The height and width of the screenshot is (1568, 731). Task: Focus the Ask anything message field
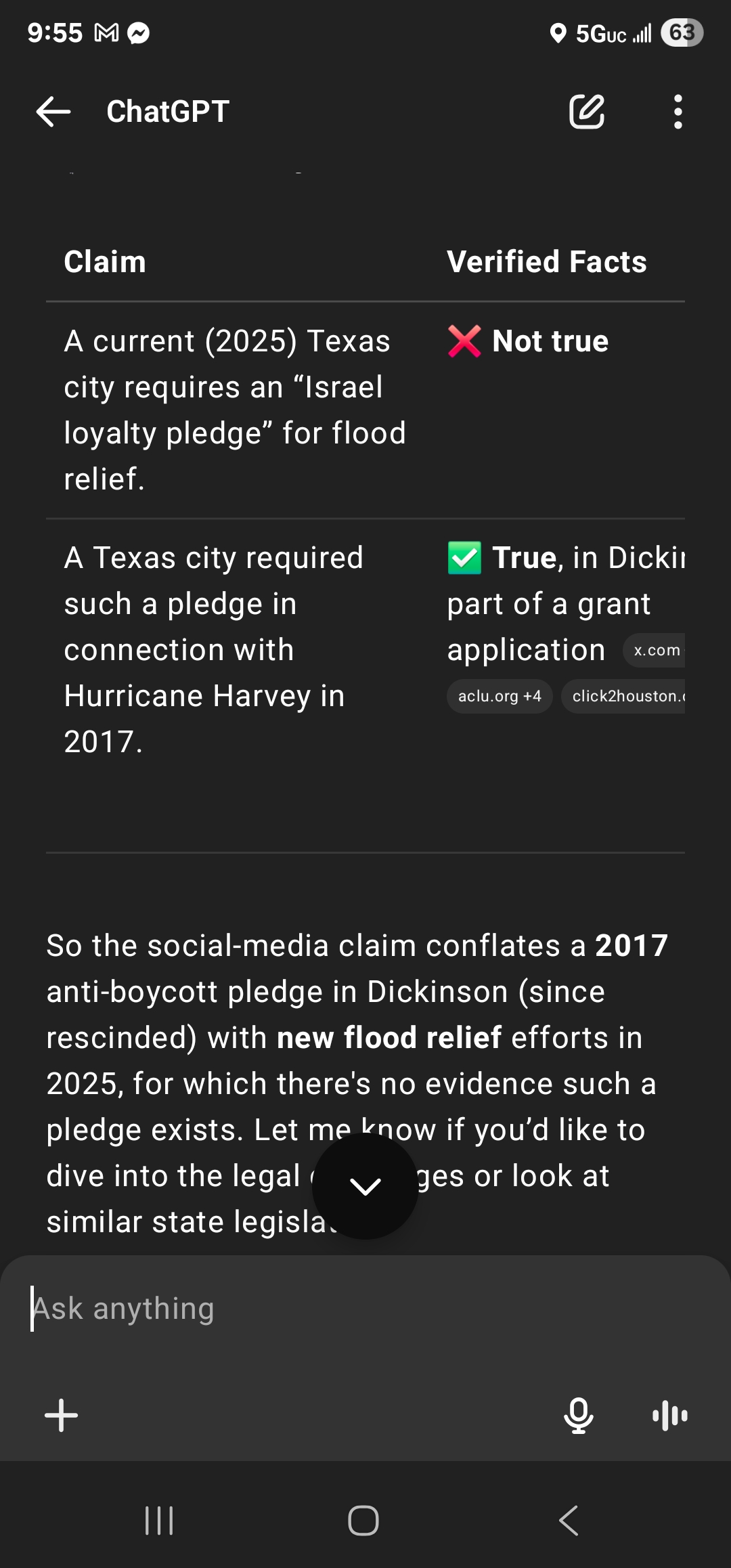(365, 1309)
